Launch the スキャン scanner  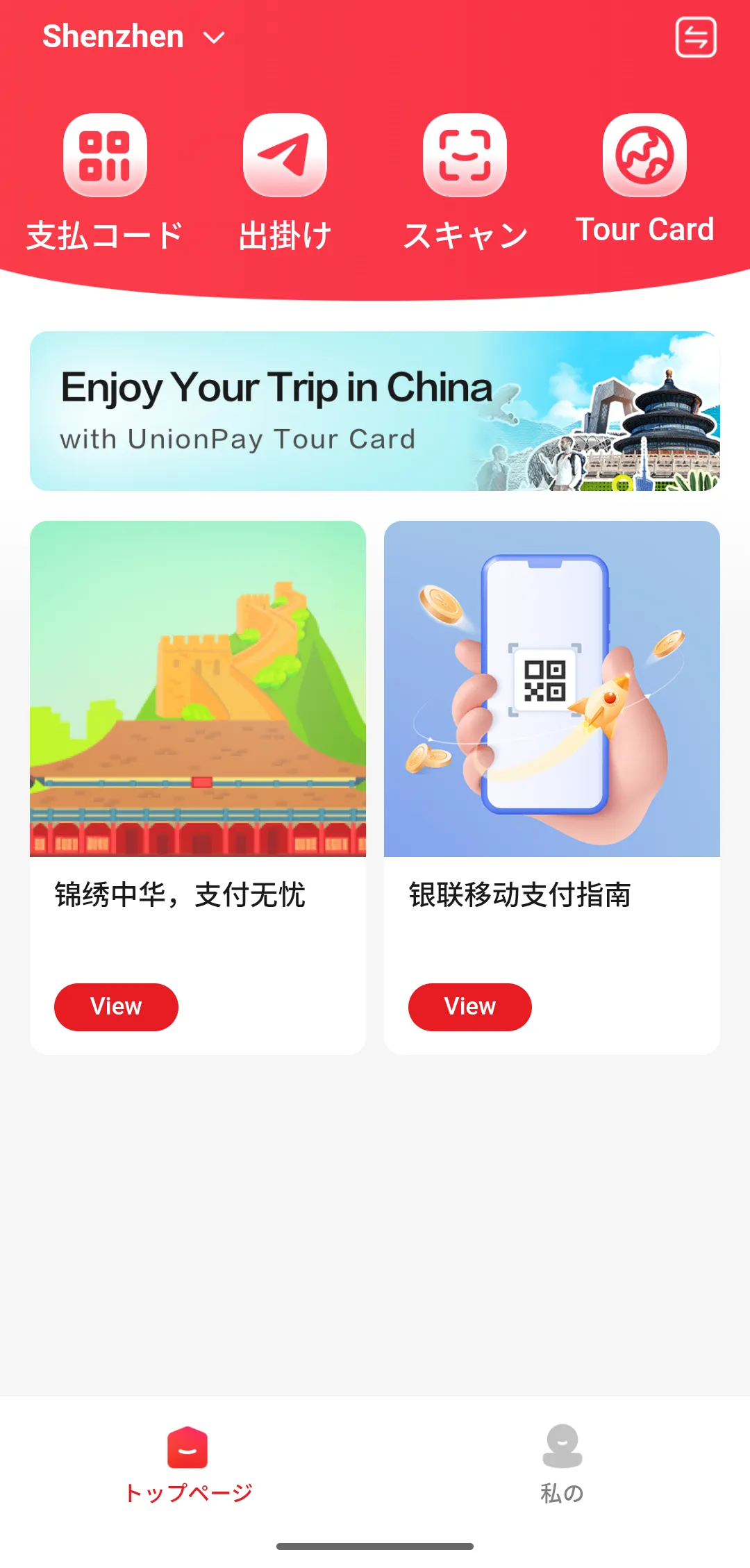coord(465,156)
